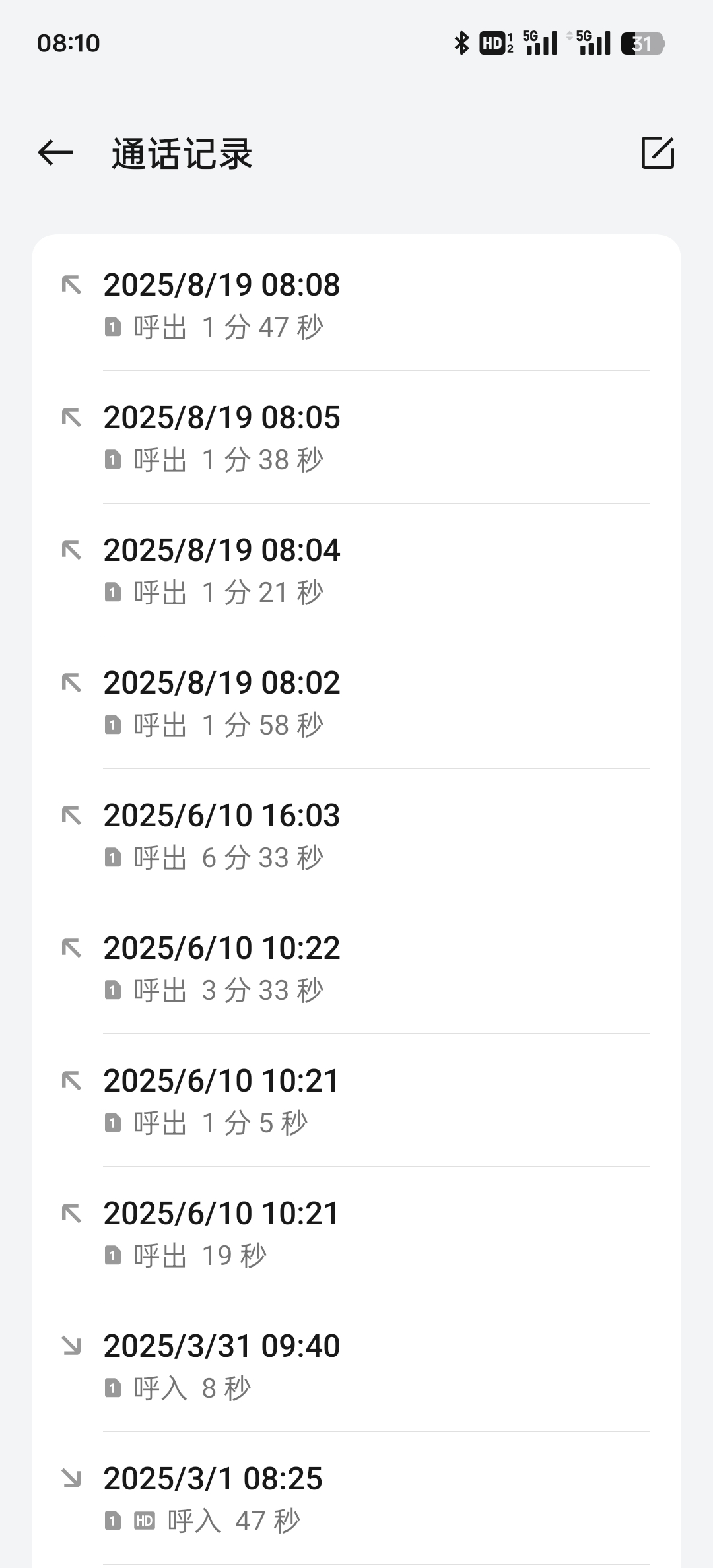Go back from the call log screen
Image resolution: width=713 pixels, height=1568 pixels.
pos(55,153)
